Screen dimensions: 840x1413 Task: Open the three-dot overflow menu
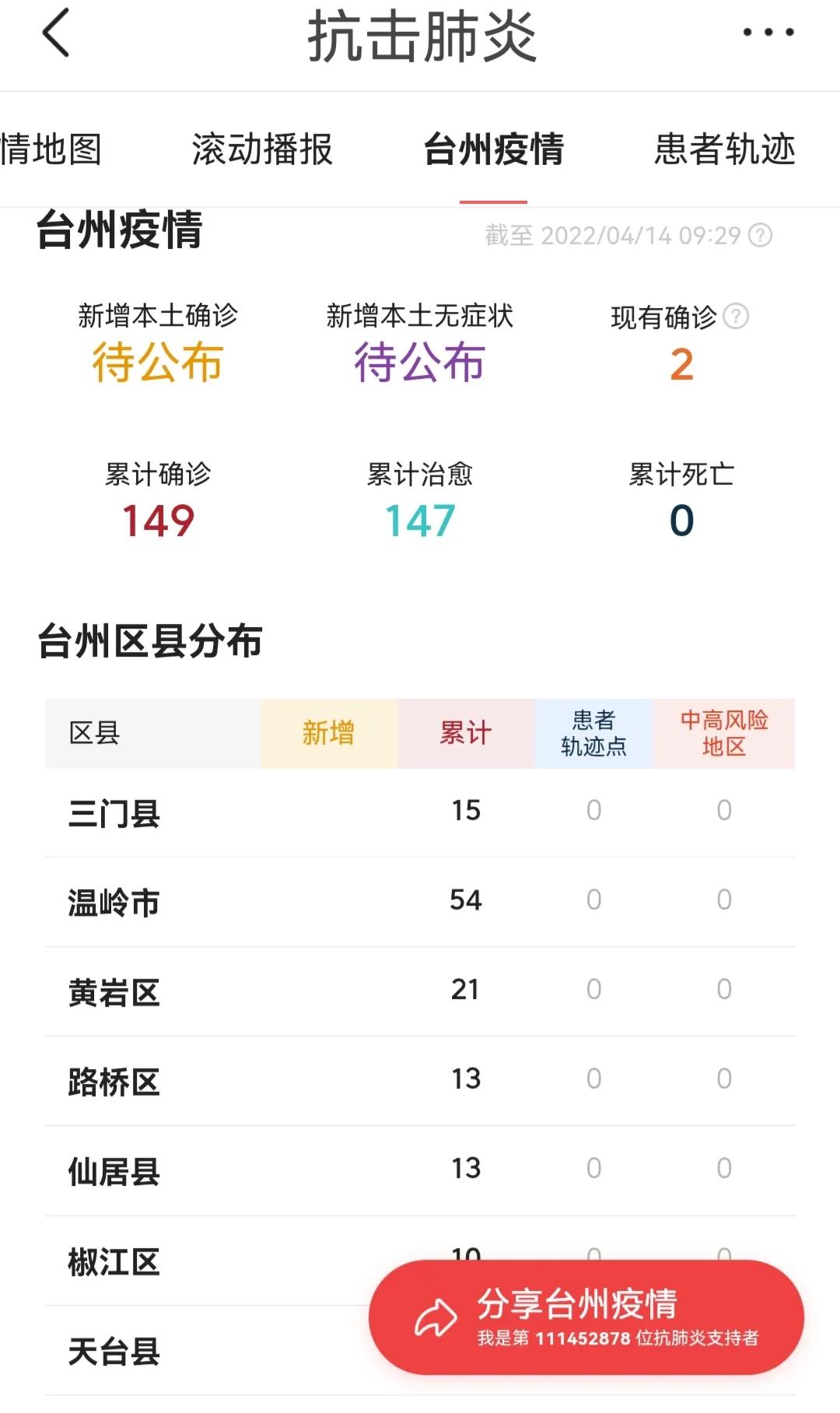[x=768, y=33]
